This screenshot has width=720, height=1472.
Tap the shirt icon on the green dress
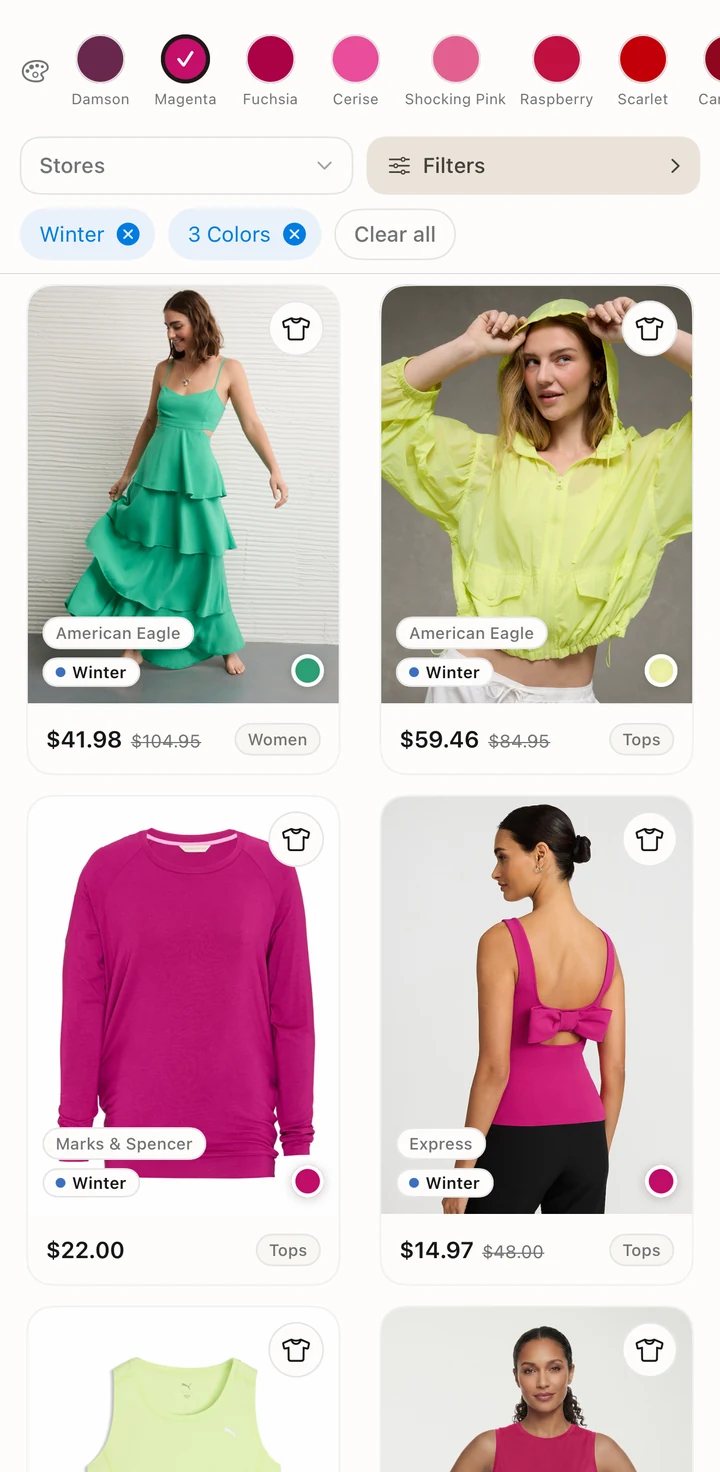point(296,328)
